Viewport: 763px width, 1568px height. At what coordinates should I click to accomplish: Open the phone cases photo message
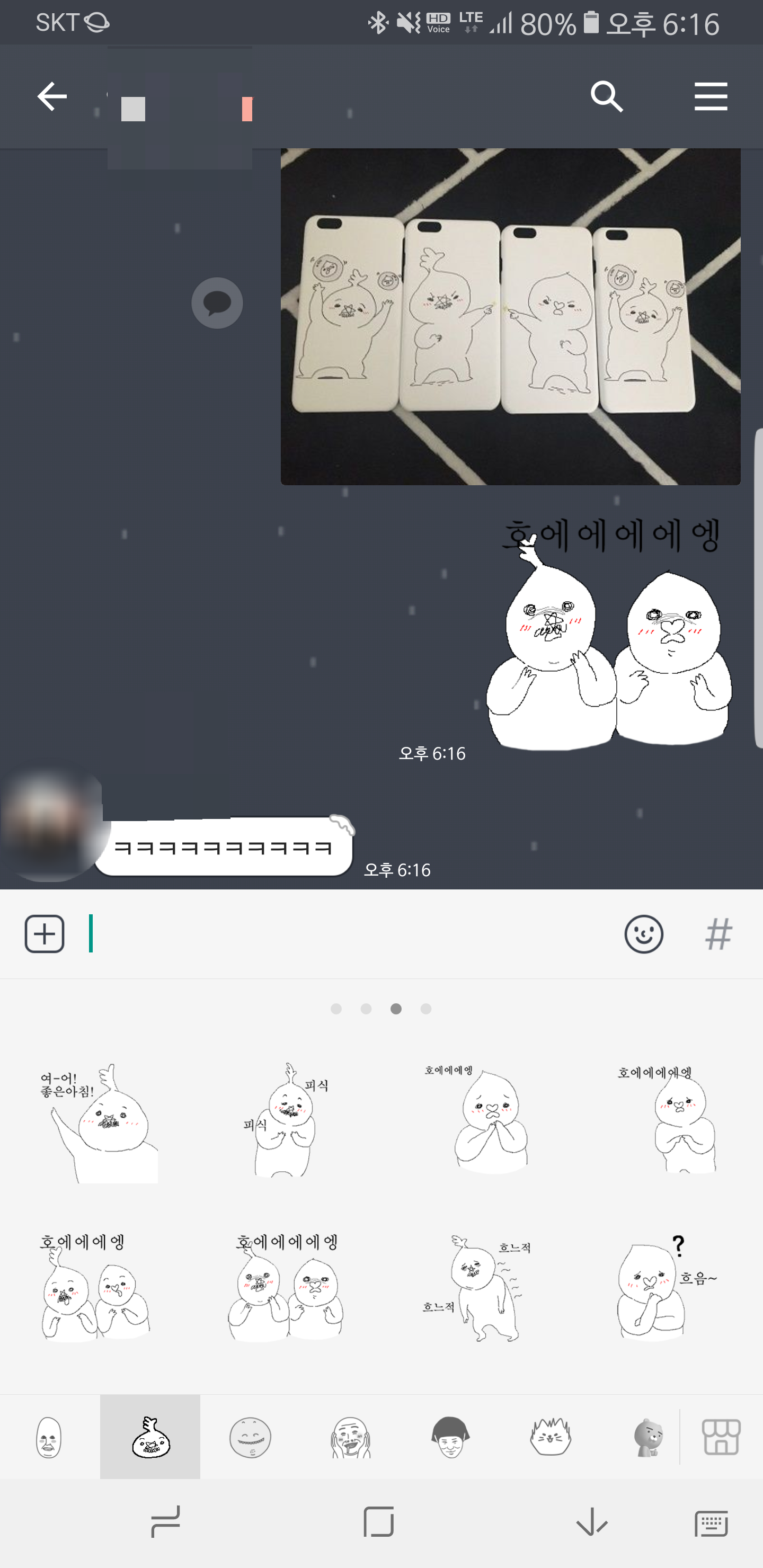point(510,317)
